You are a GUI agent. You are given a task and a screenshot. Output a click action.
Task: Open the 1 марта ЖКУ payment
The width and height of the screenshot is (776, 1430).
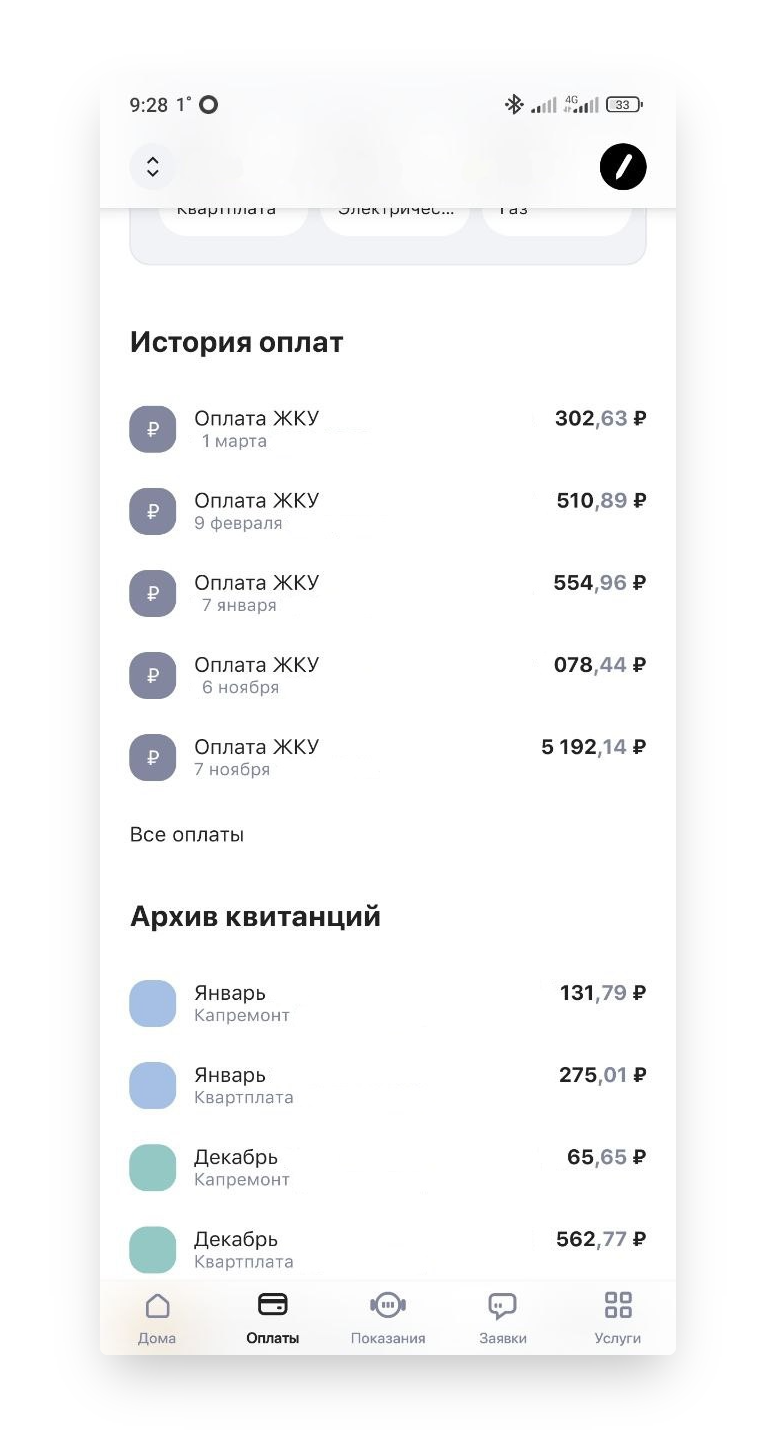tap(388, 429)
